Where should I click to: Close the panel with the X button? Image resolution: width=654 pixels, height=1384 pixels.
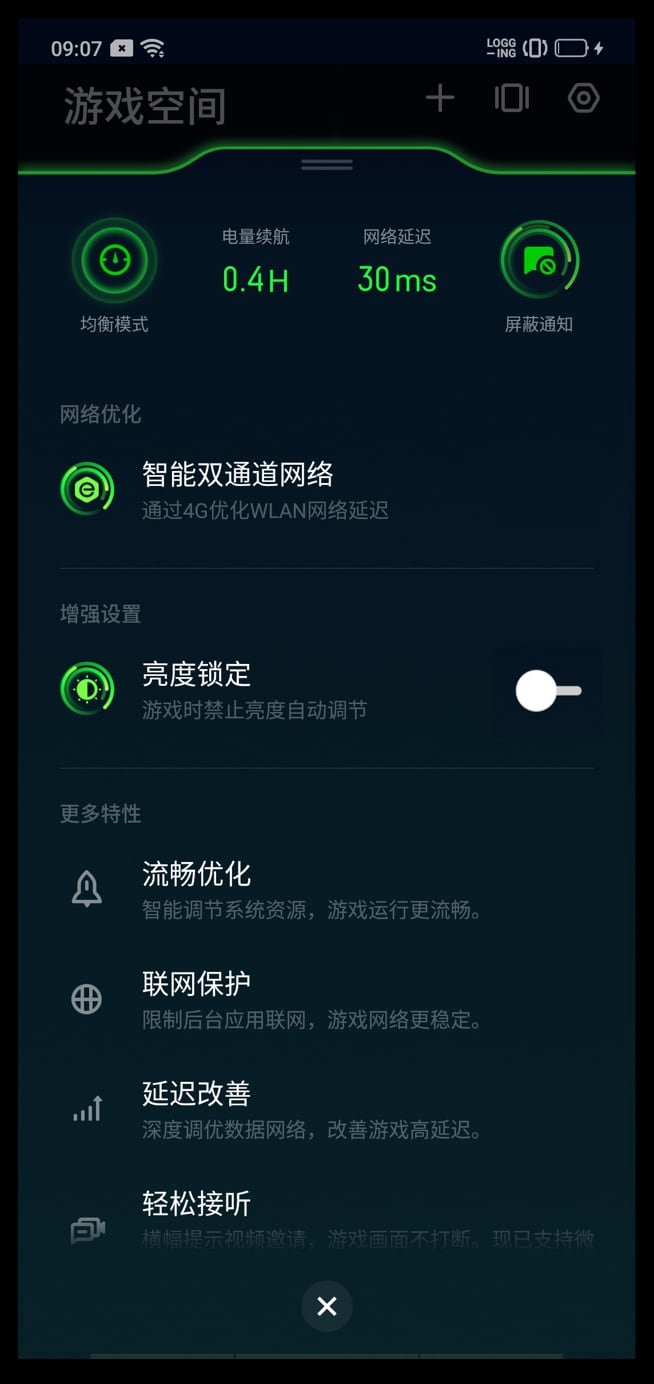[x=327, y=1306]
